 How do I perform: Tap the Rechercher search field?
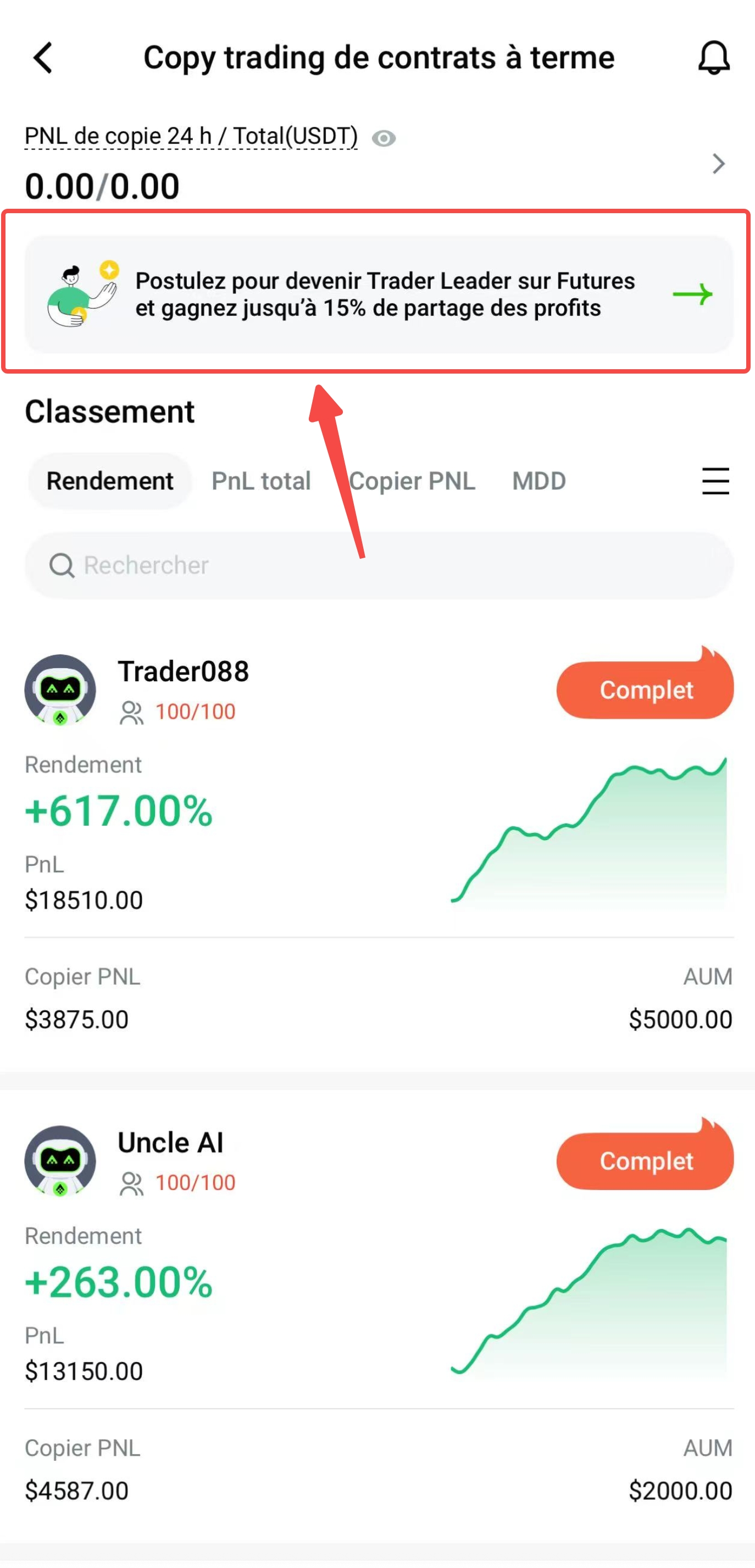coord(378,565)
